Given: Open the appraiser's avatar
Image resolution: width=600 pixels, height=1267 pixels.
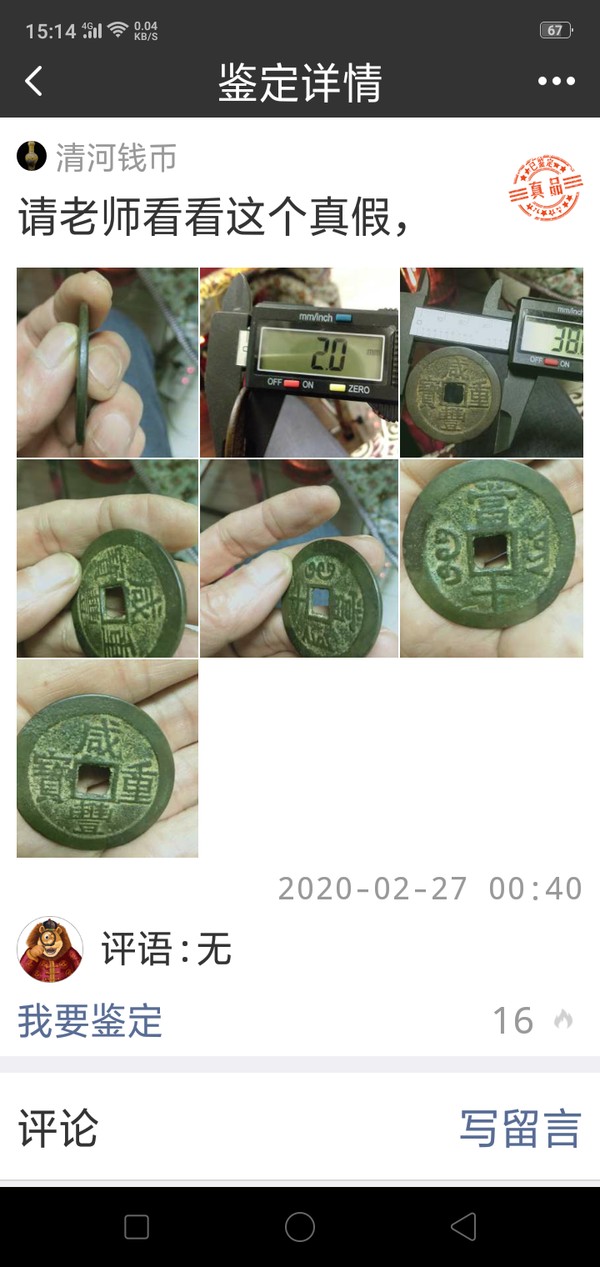Looking at the screenshot, I should pyautogui.click(x=50, y=949).
